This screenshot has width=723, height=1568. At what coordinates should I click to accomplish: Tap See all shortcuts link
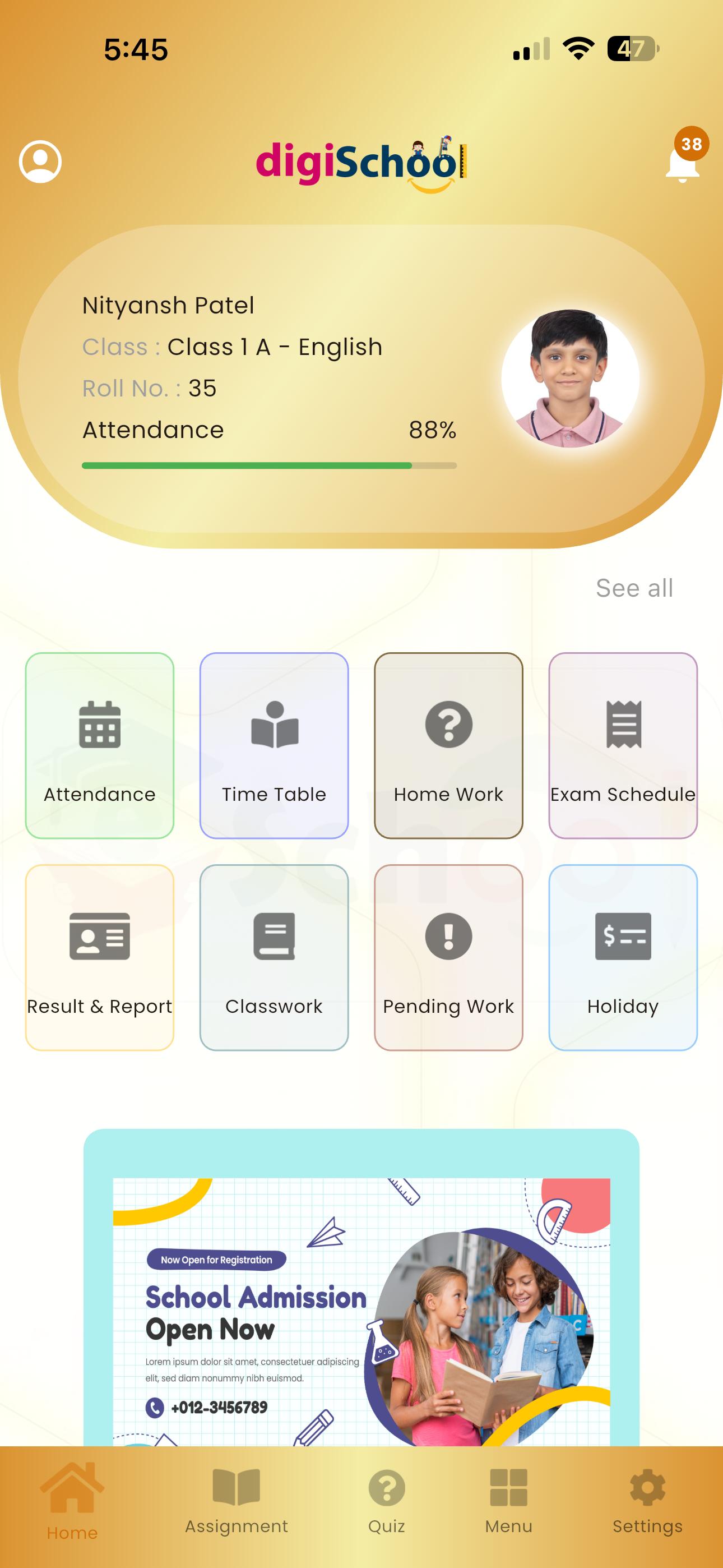click(x=634, y=588)
